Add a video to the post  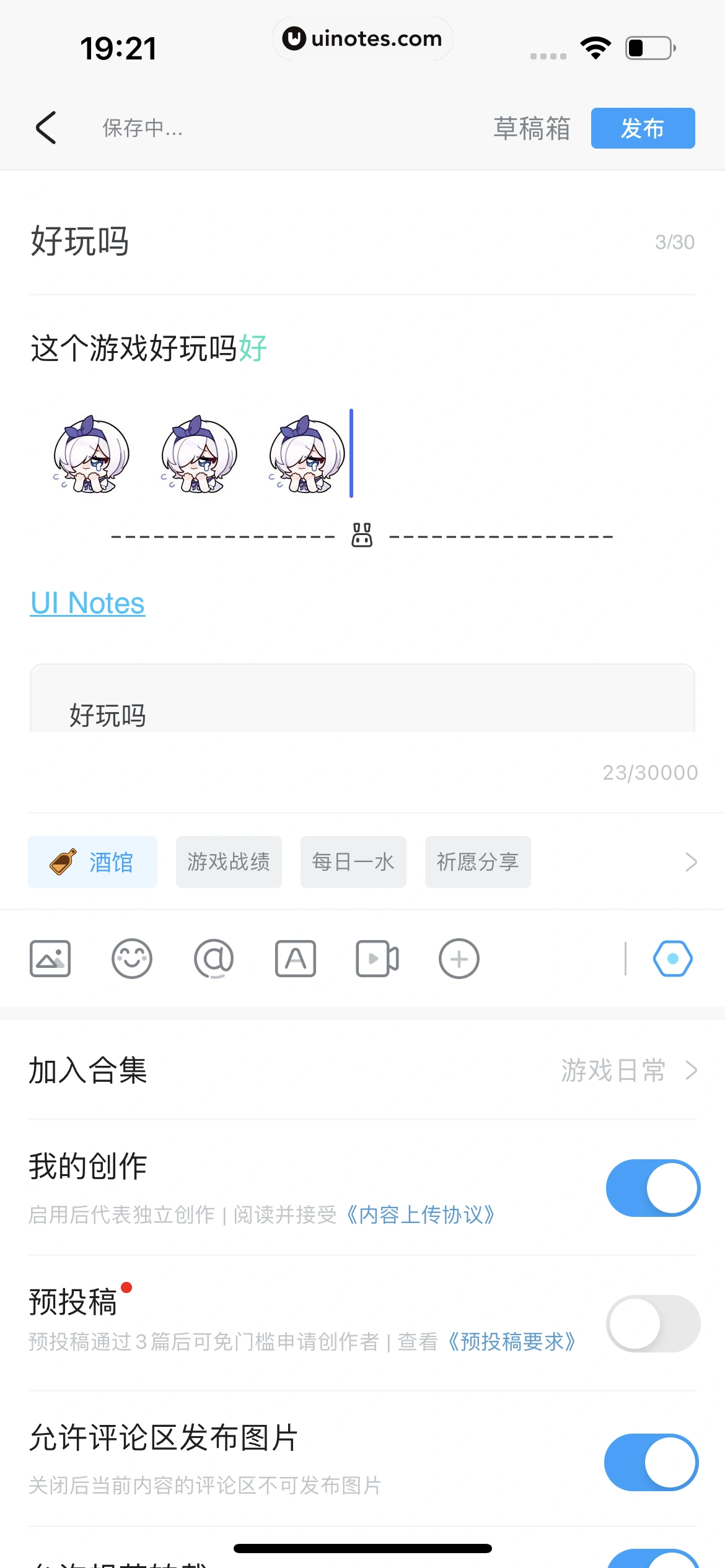click(377, 959)
